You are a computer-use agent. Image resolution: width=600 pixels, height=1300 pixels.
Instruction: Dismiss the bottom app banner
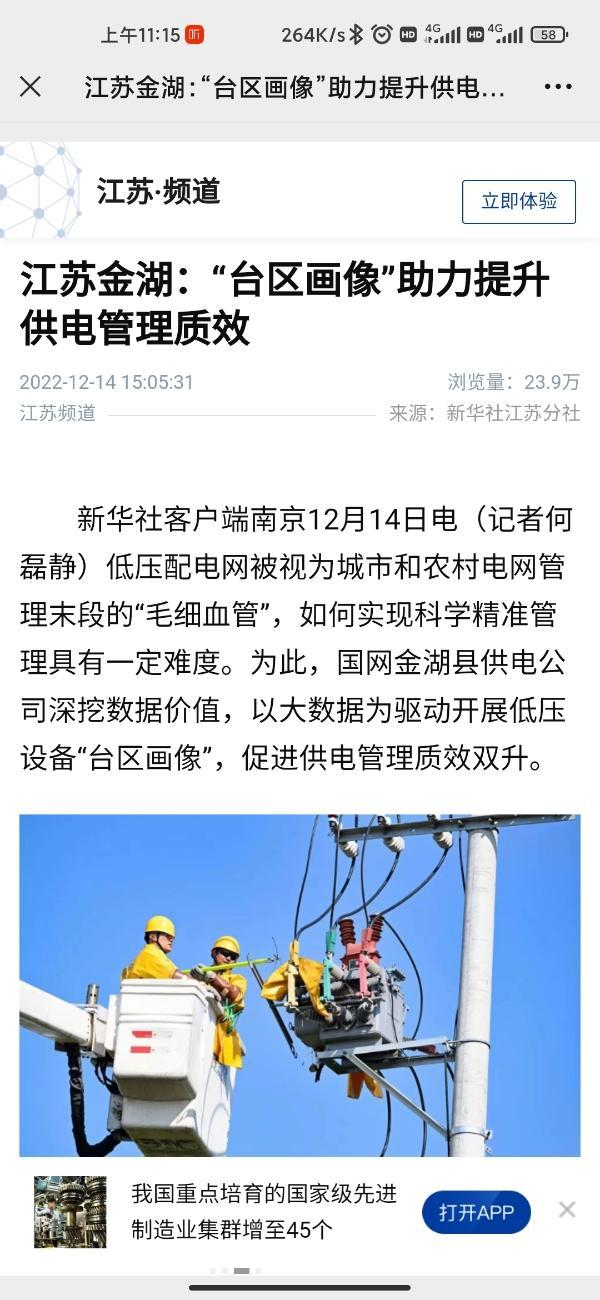tap(567, 1210)
